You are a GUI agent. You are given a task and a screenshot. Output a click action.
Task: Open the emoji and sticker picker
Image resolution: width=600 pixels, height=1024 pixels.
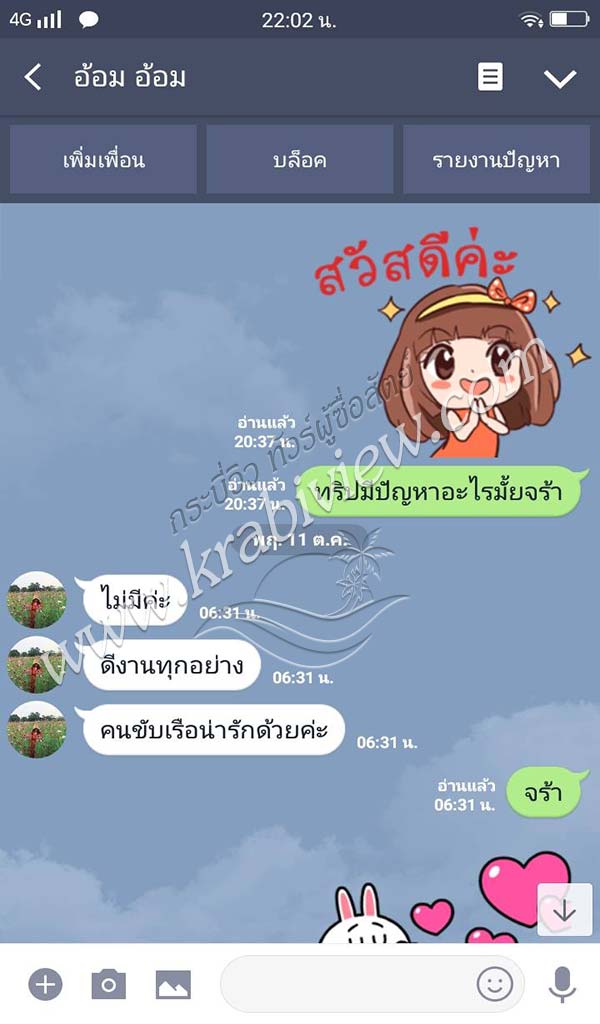point(494,984)
